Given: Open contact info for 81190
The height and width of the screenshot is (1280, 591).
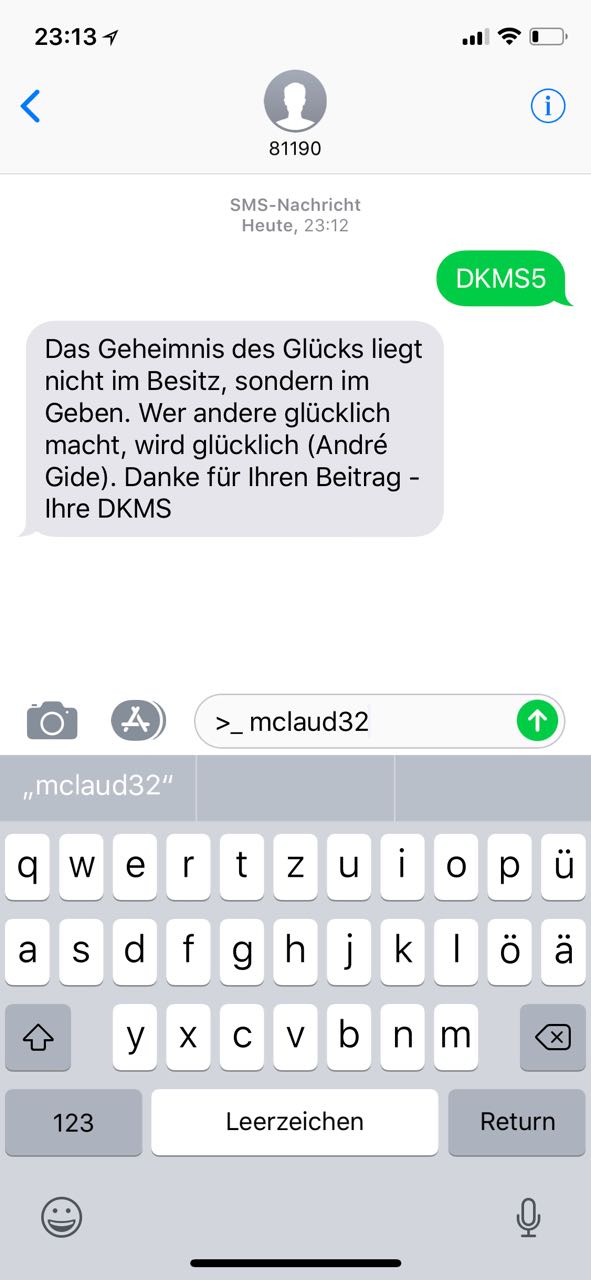Looking at the screenshot, I should (x=547, y=105).
